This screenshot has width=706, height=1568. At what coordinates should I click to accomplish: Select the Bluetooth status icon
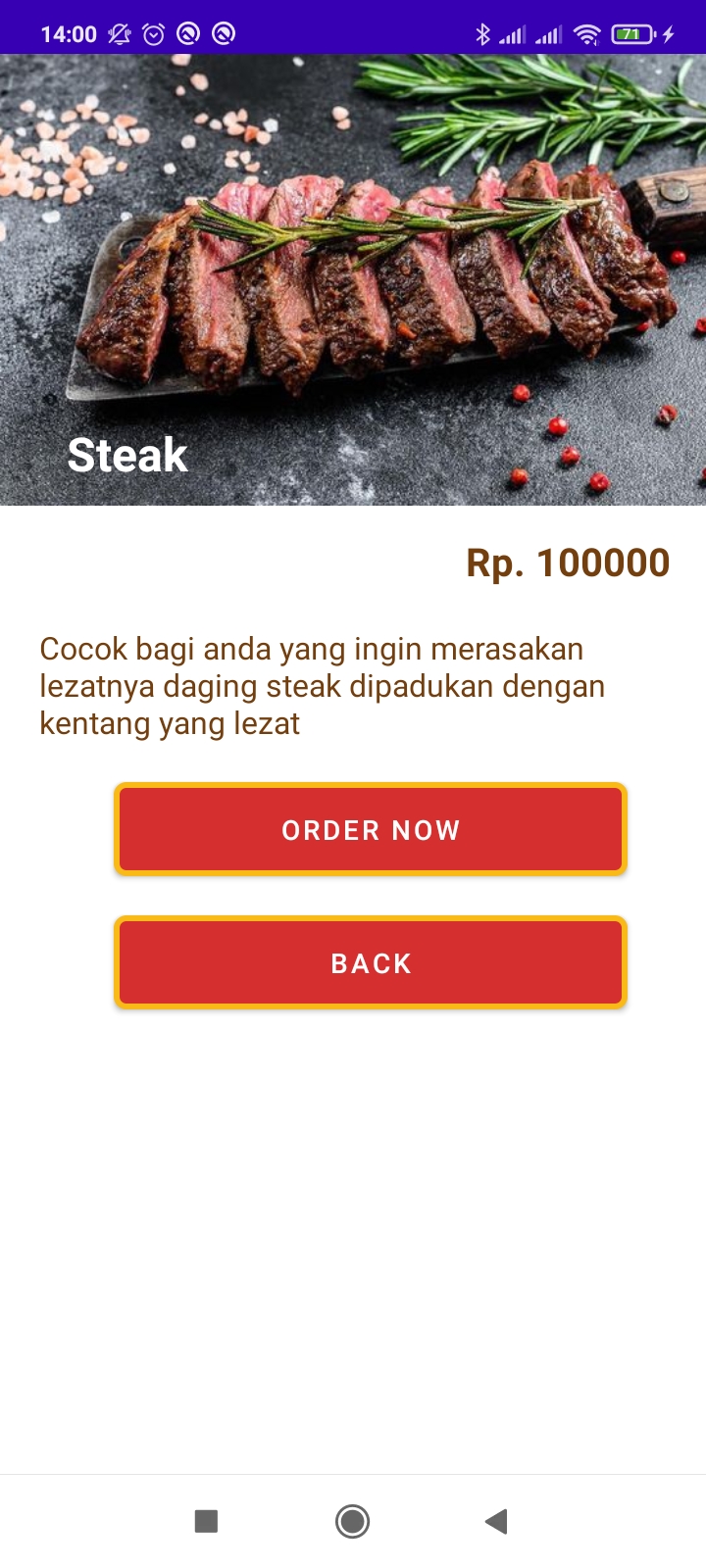482,32
